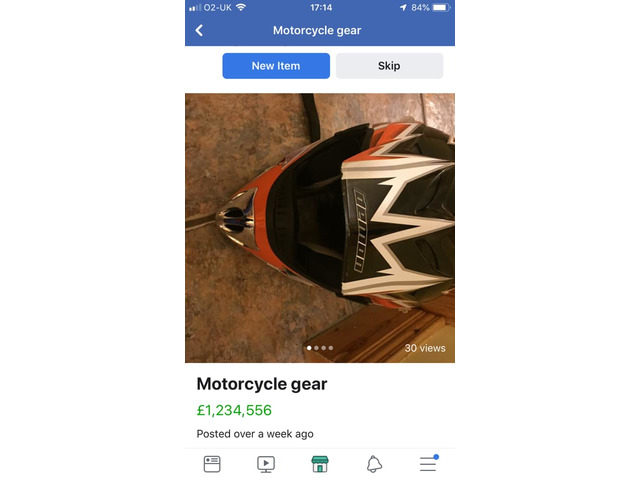640x480 pixels.
Task: Switch to the News Feed tab
Action: click(212, 464)
